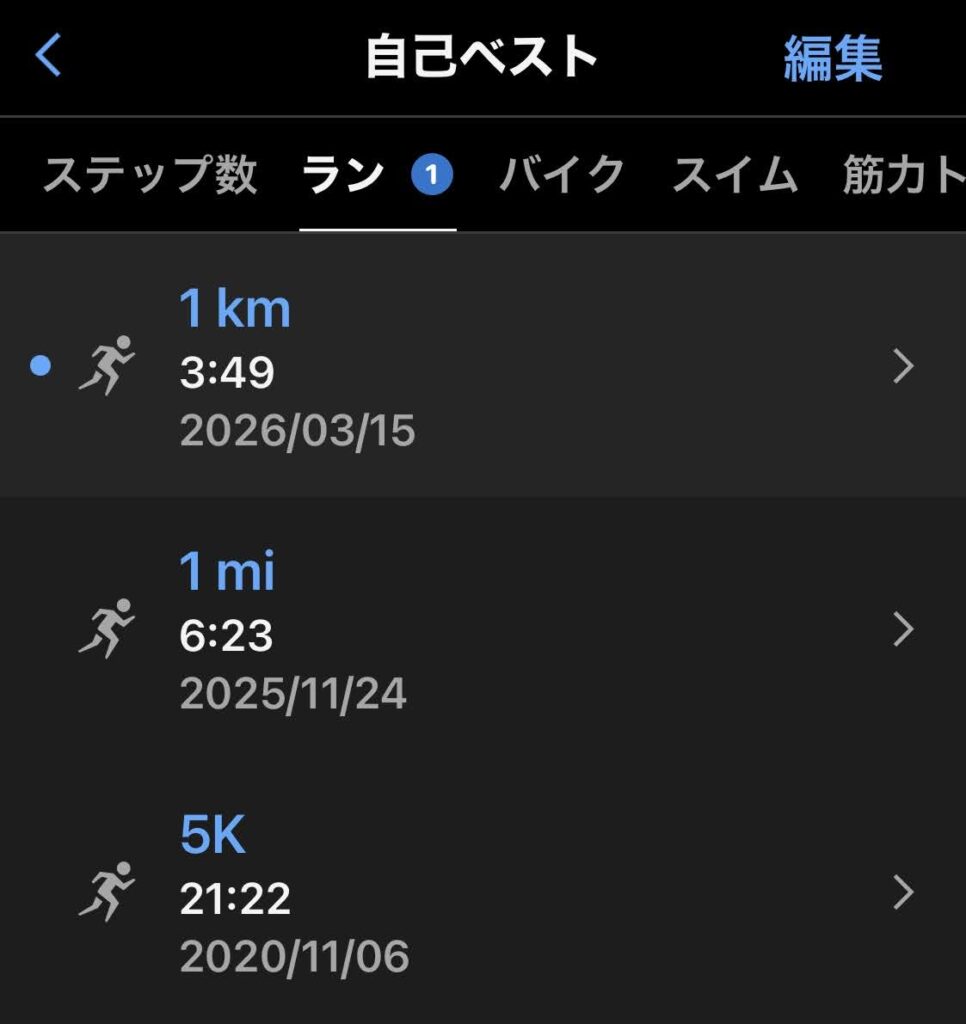Select the ラン tab
Image resolution: width=966 pixels, height=1024 pixels.
[344, 176]
